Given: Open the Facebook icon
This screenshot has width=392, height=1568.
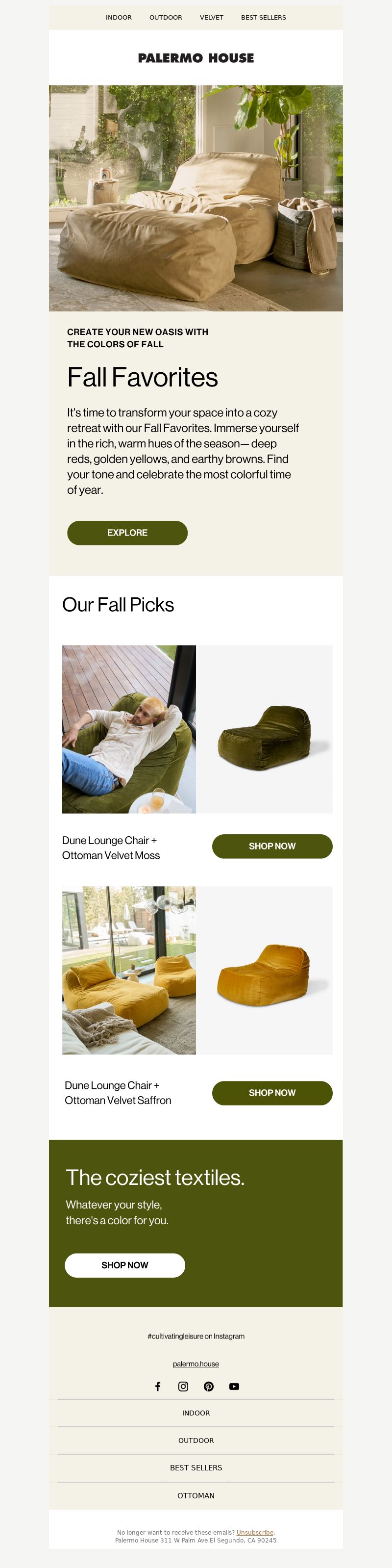Looking at the screenshot, I should (x=157, y=1386).
